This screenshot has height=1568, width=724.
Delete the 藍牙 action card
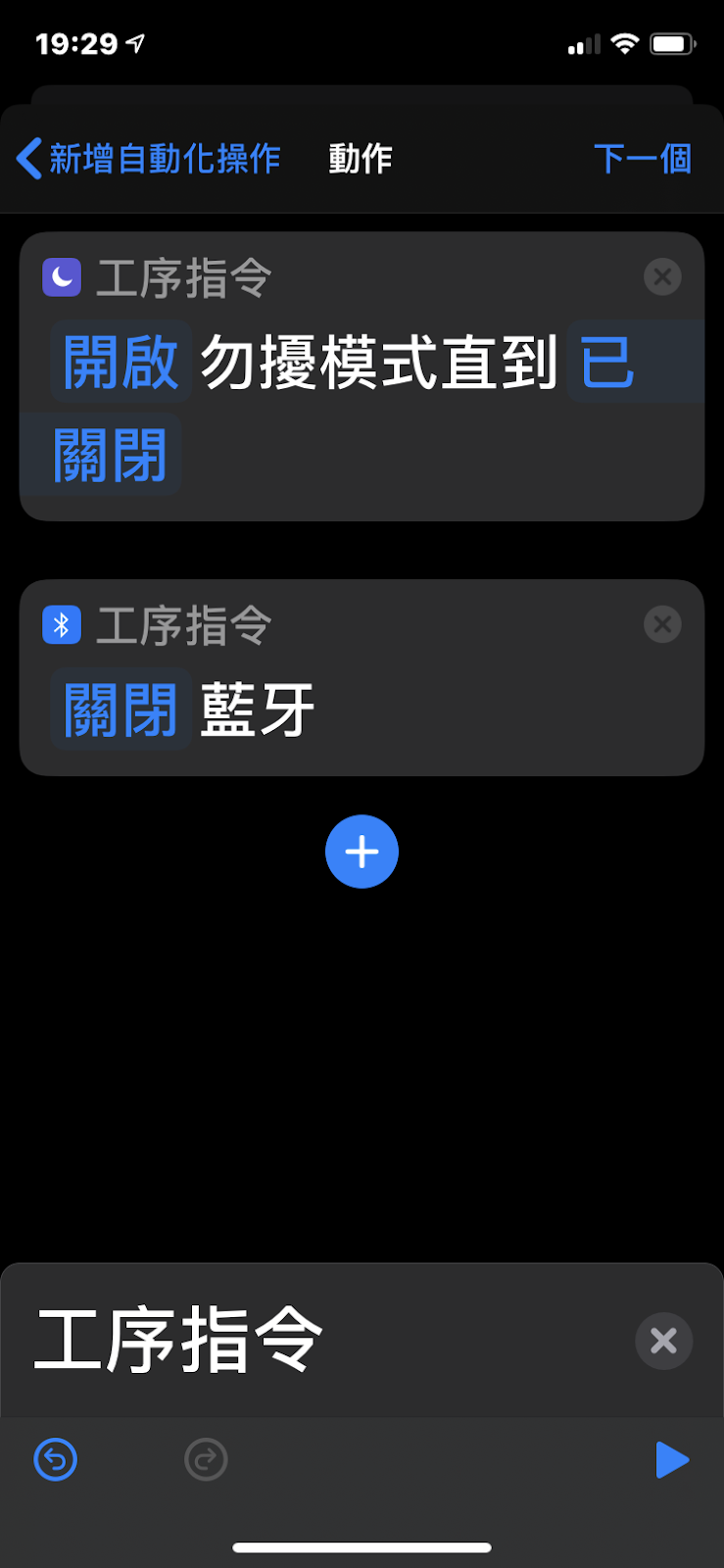pos(662,624)
